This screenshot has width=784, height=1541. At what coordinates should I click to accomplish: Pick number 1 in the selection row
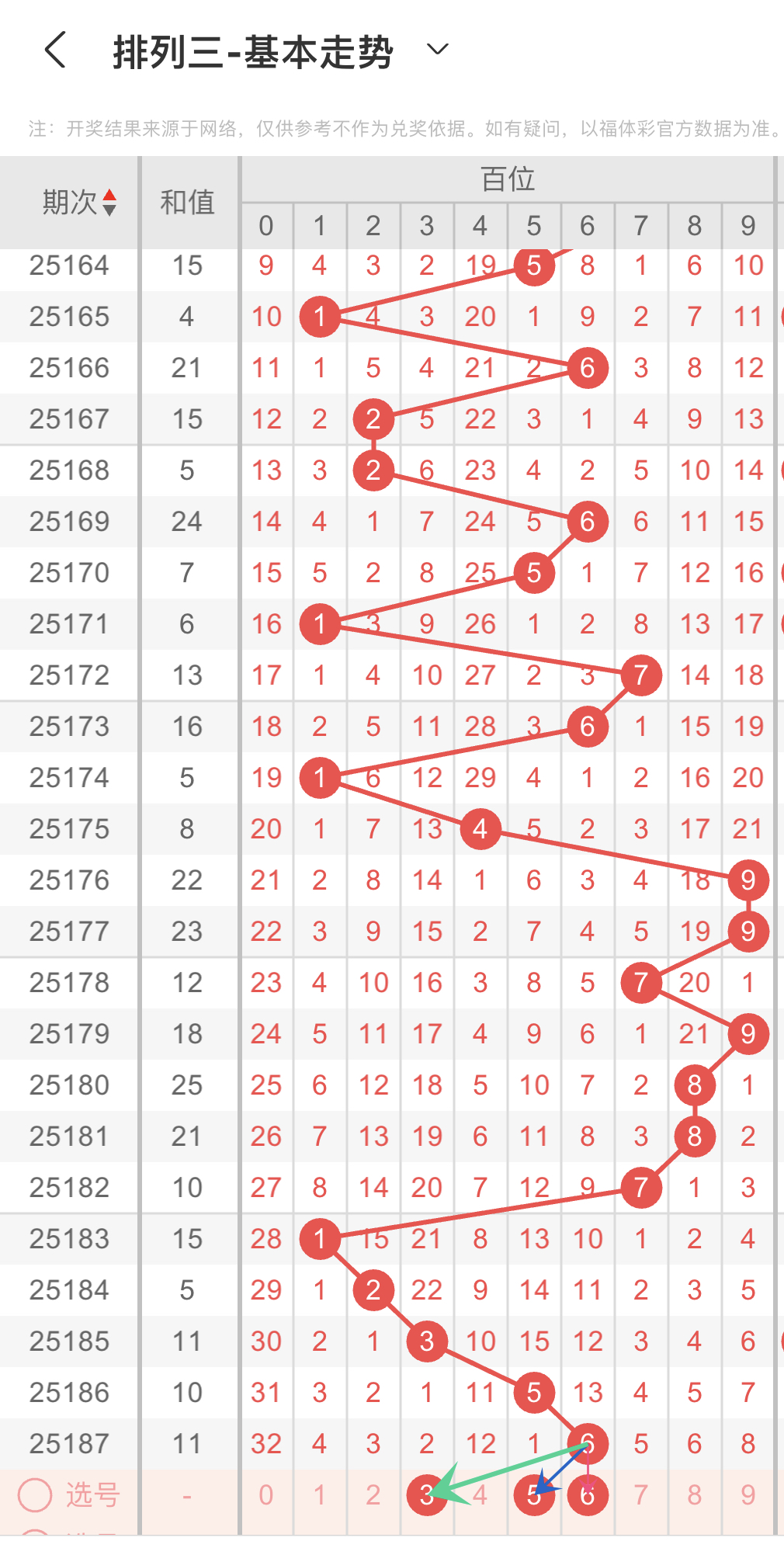pyautogui.click(x=320, y=1494)
